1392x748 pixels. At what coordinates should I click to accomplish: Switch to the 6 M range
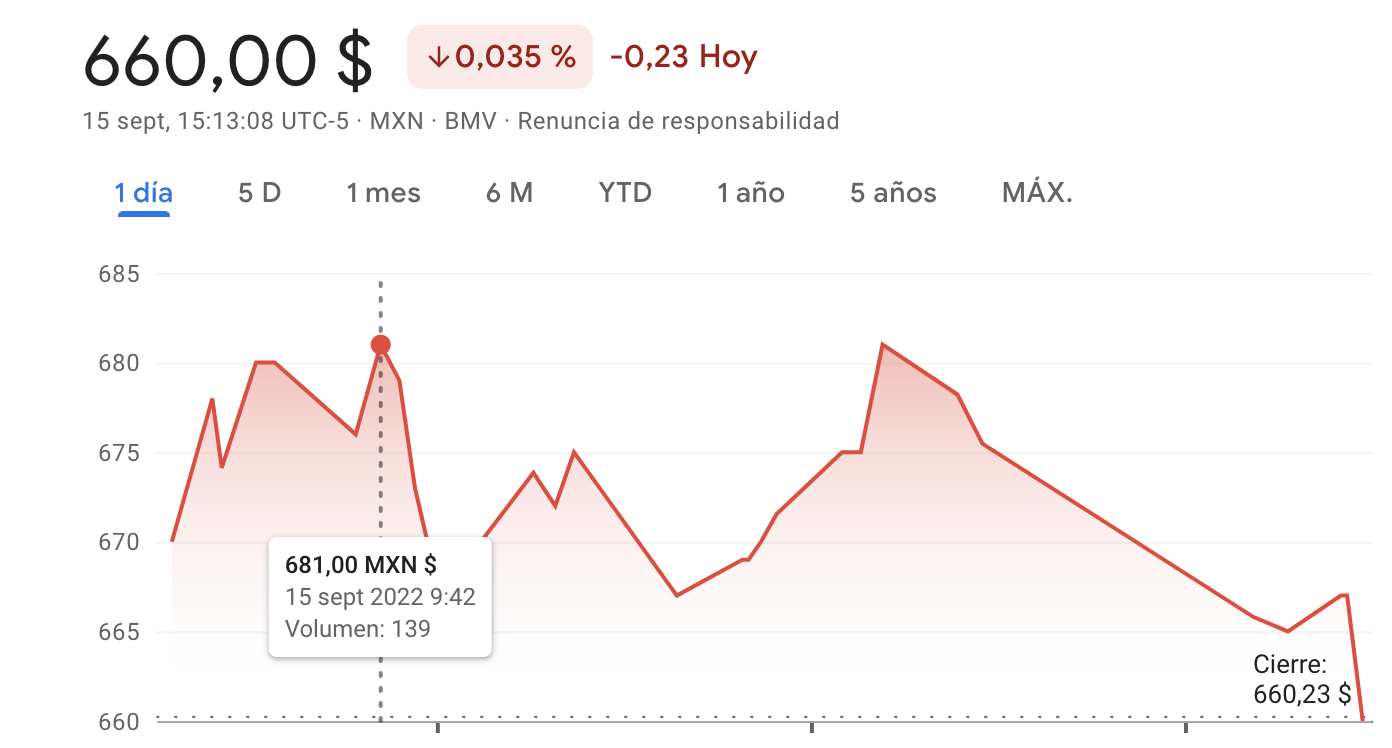click(510, 193)
